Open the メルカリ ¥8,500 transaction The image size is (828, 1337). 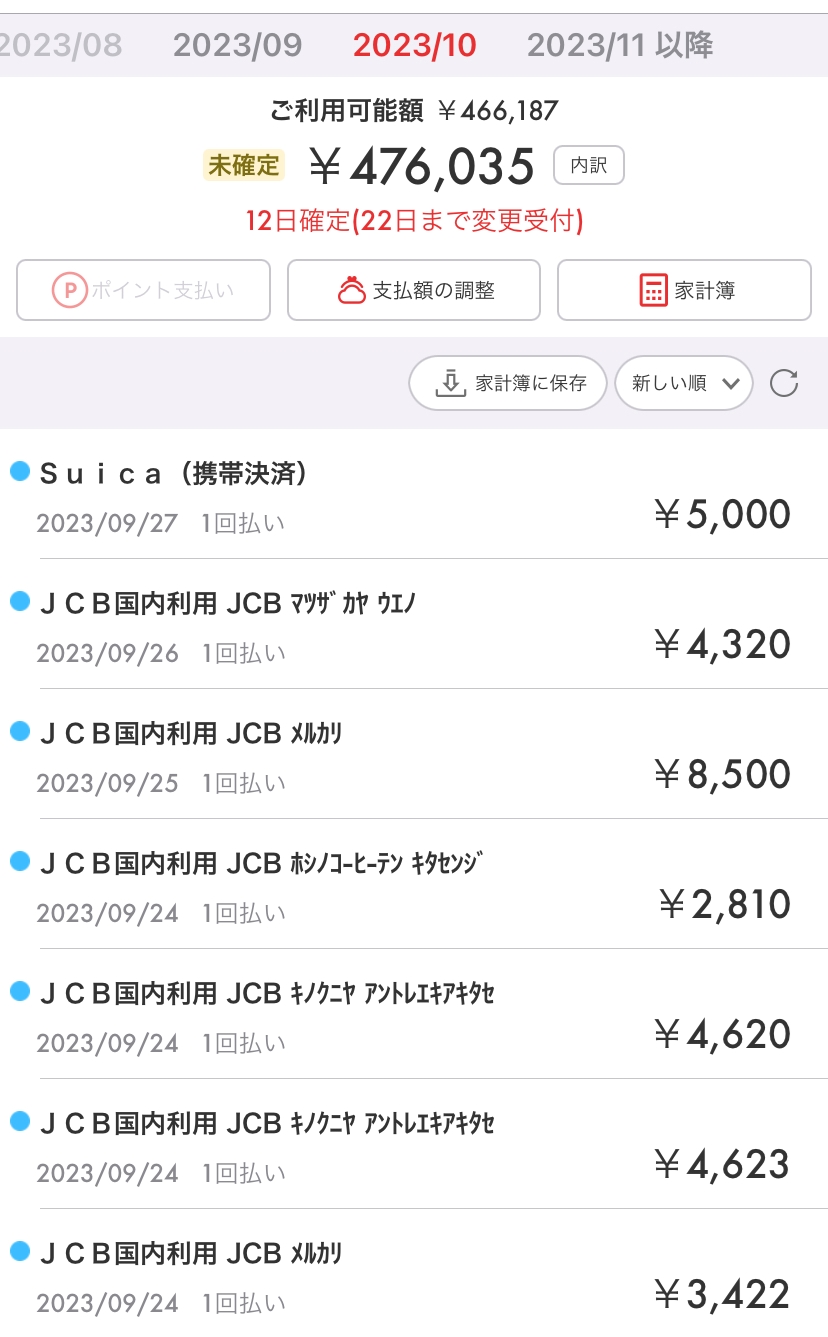point(414,755)
